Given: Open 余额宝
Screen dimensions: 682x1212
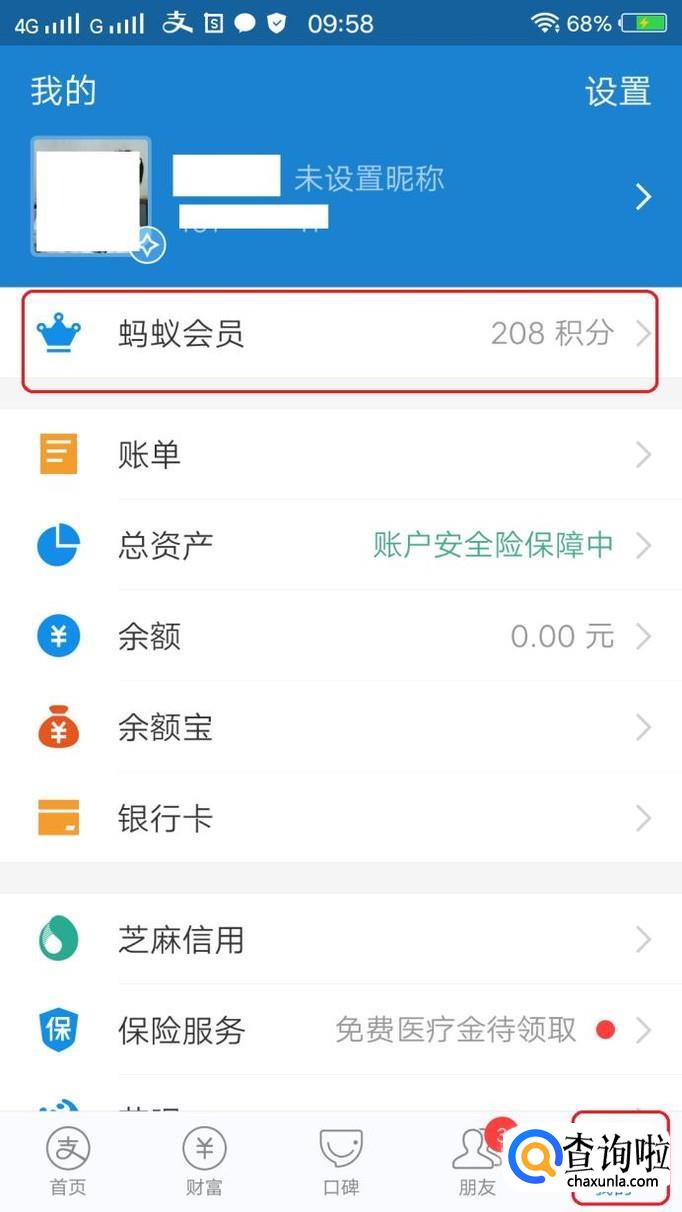Looking at the screenshot, I should [x=340, y=728].
